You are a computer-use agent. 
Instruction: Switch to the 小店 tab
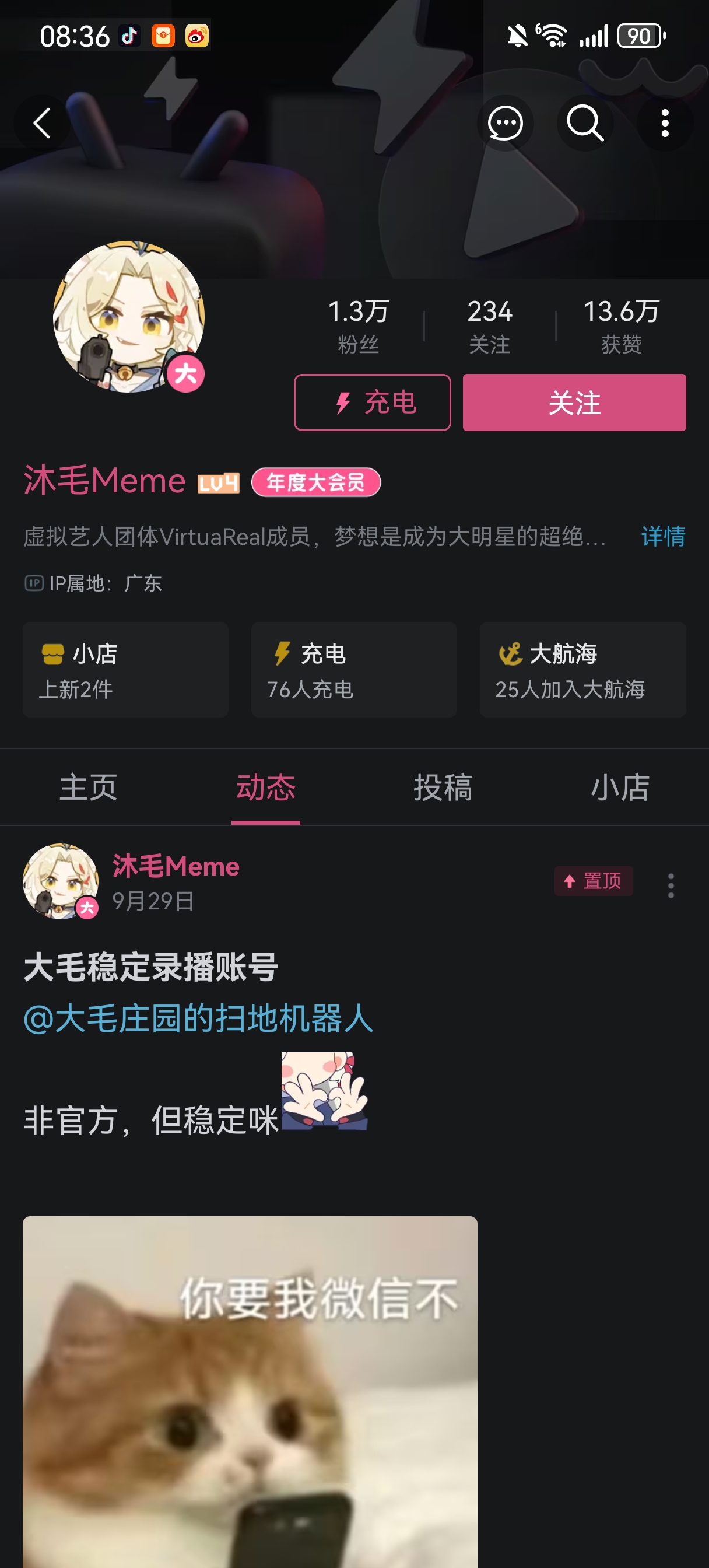click(x=620, y=787)
